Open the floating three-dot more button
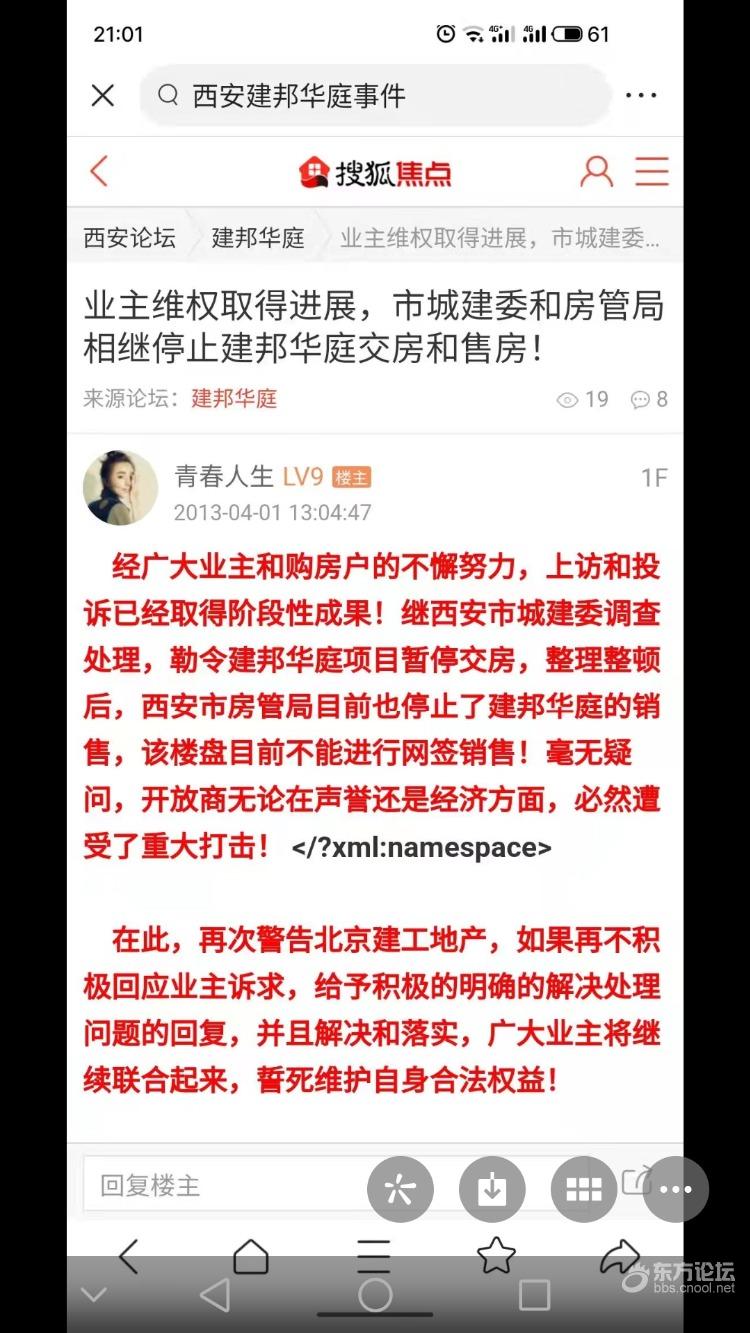This screenshot has width=750, height=1333. point(676,1189)
